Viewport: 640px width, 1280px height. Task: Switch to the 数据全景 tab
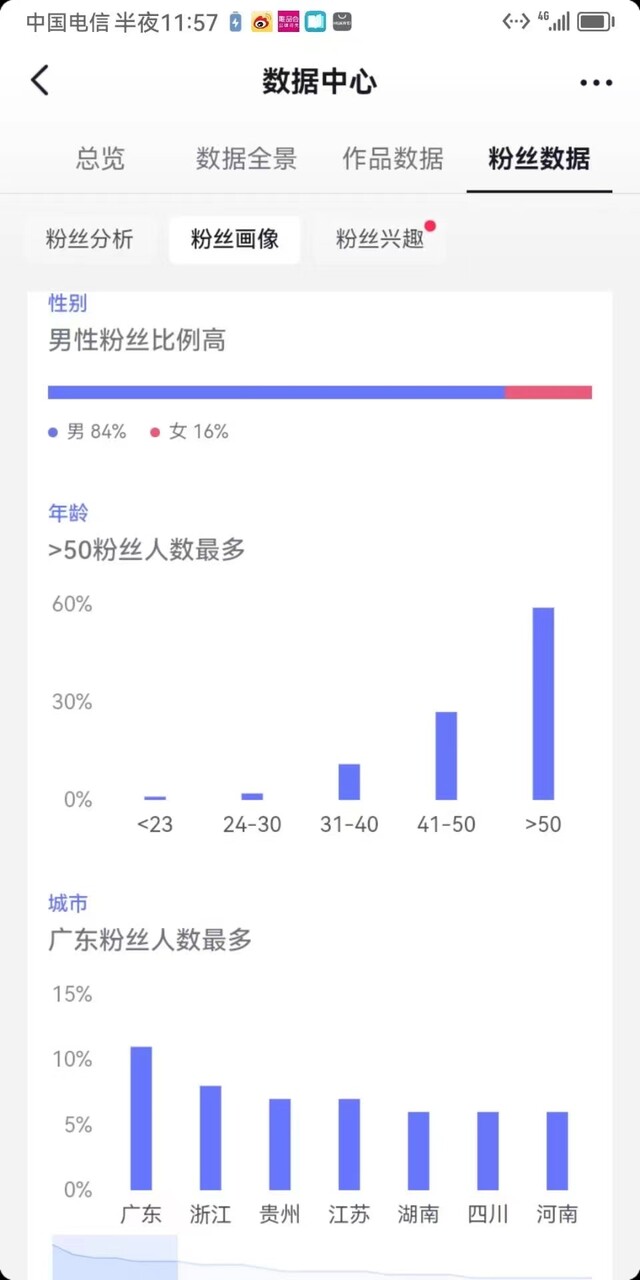(x=246, y=158)
